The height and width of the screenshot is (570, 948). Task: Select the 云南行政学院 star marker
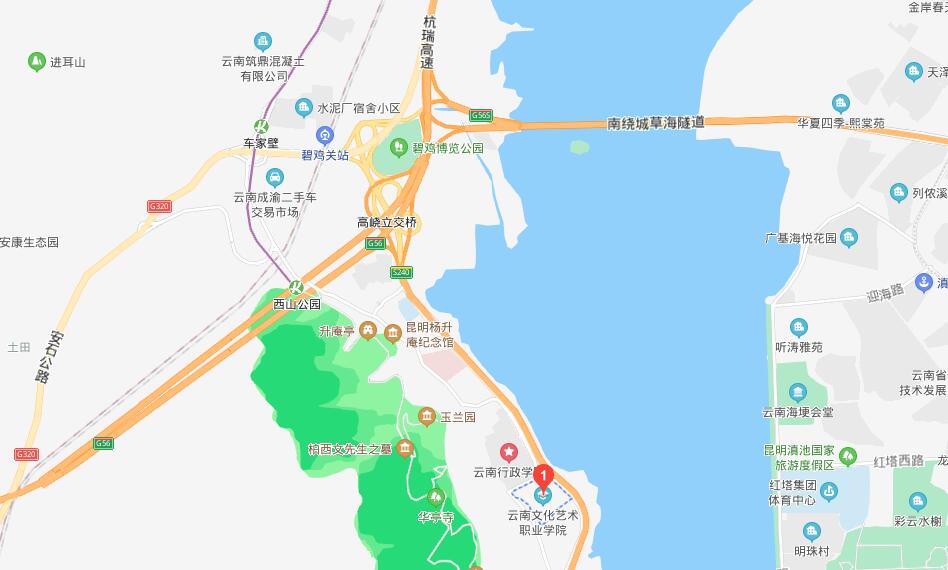coord(508,452)
